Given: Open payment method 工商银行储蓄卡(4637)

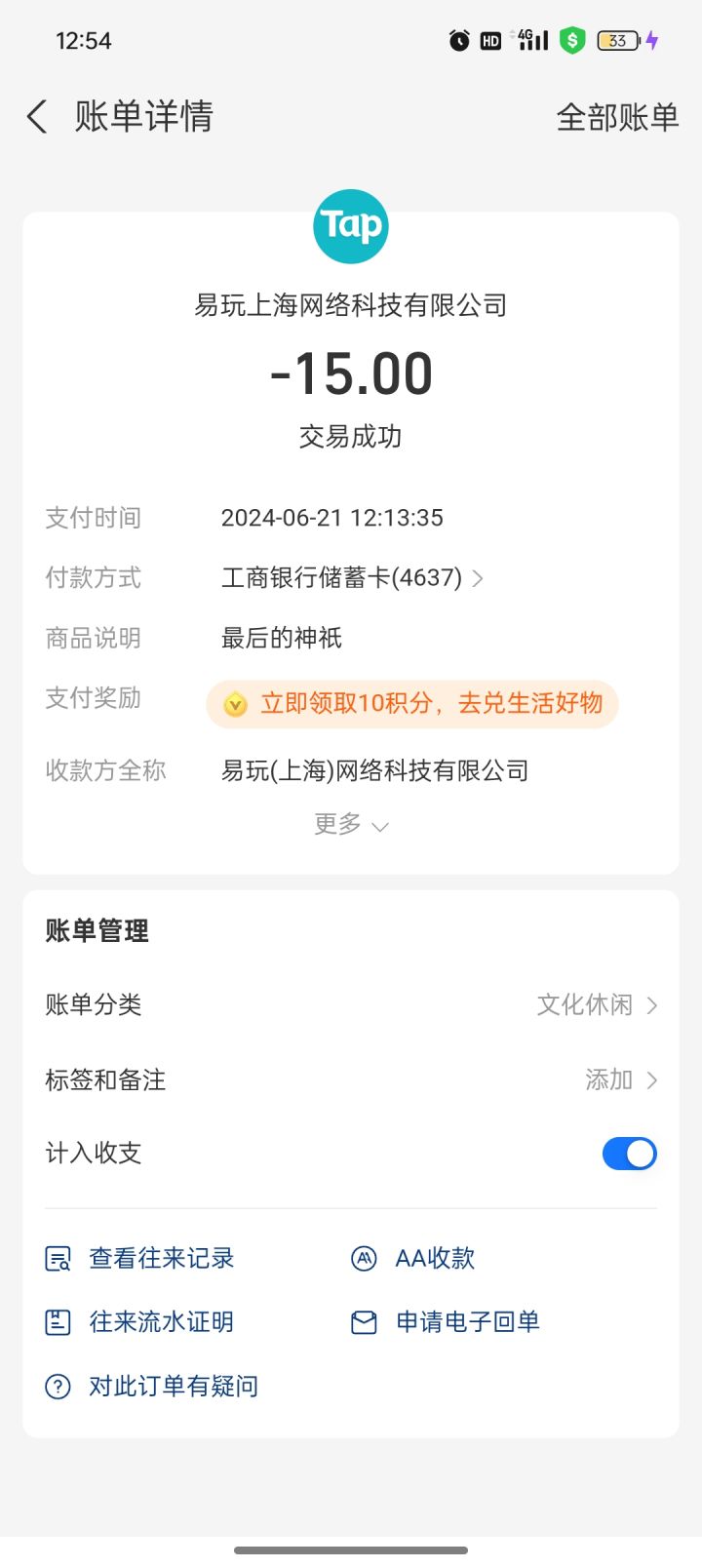Looking at the screenshot, I should (x=352, y=578).
